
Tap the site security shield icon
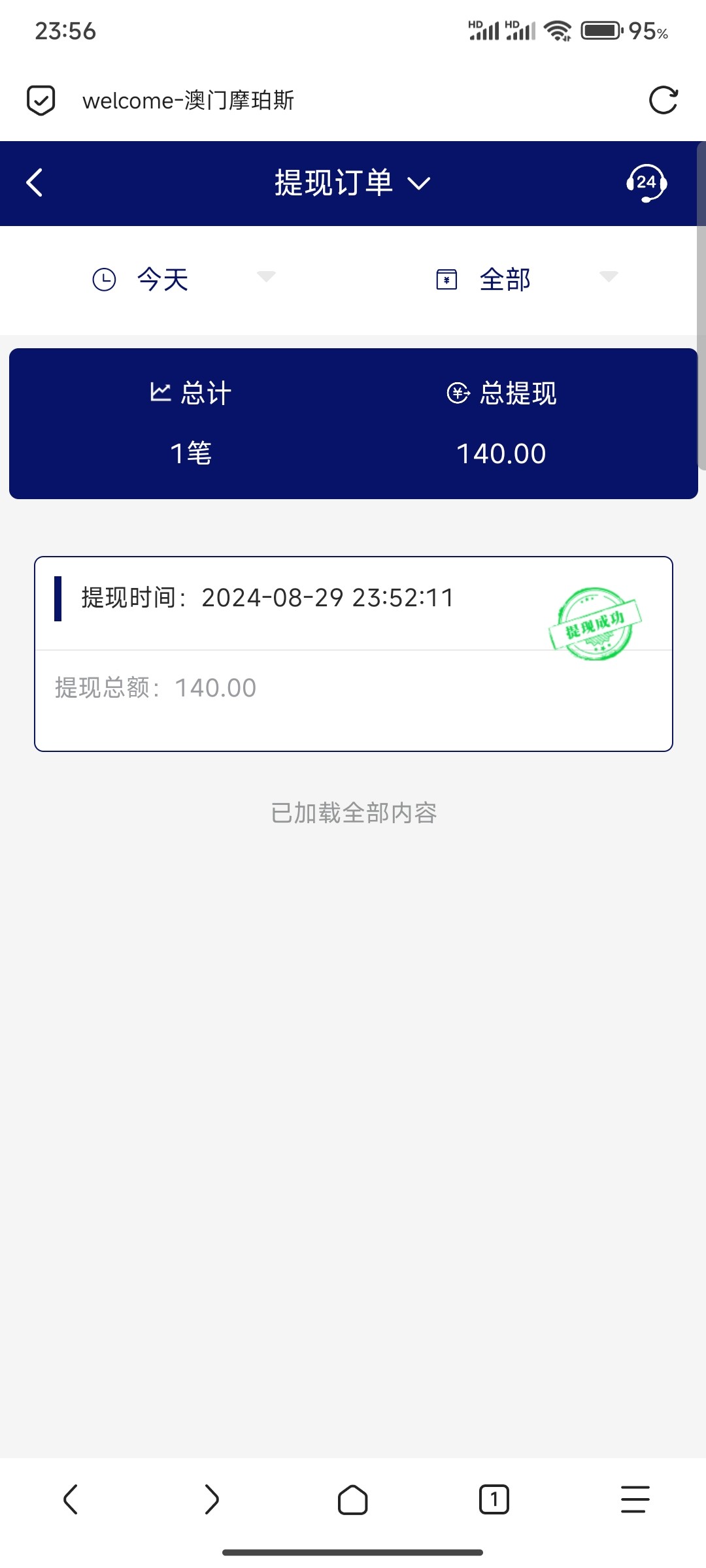[x=41, y=101]
